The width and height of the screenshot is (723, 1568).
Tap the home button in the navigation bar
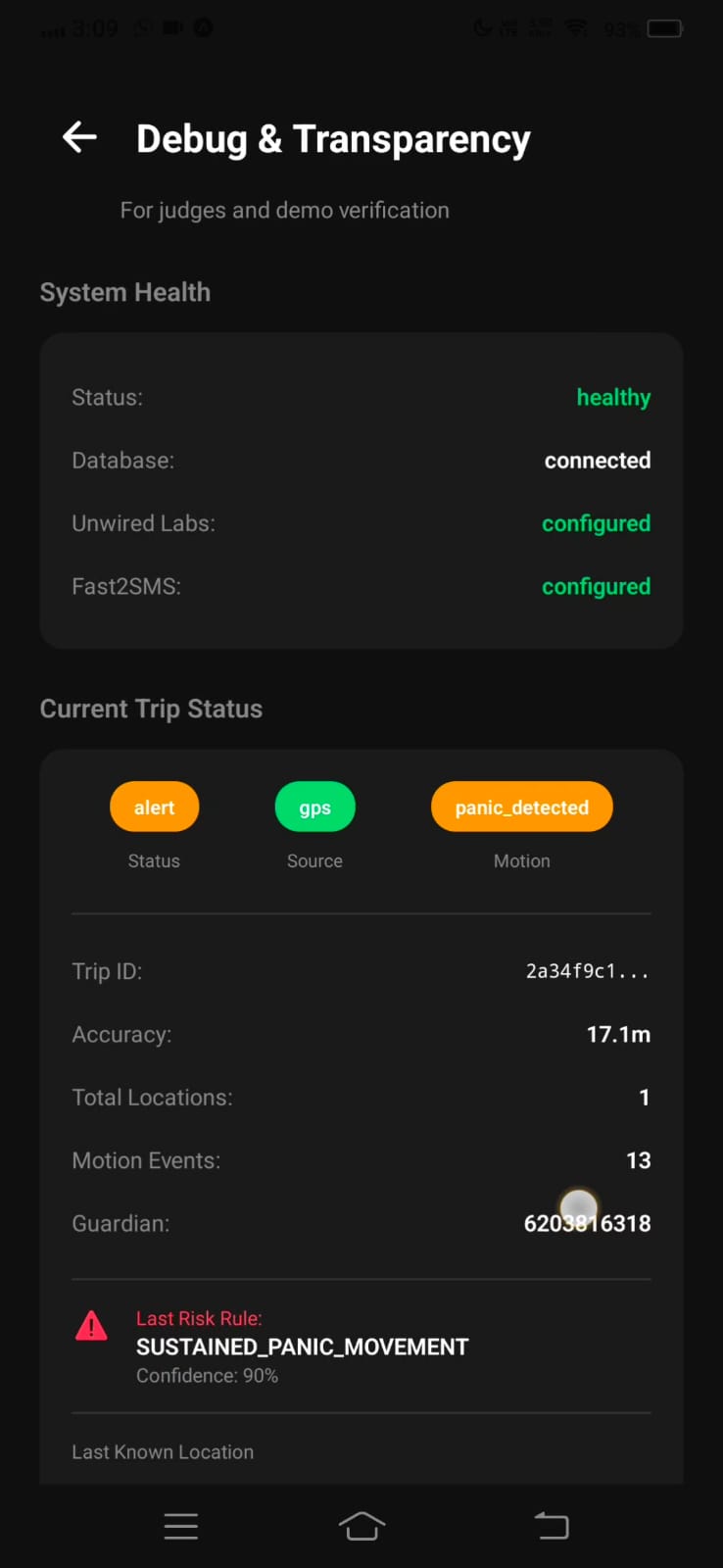tap(361, 1525)
